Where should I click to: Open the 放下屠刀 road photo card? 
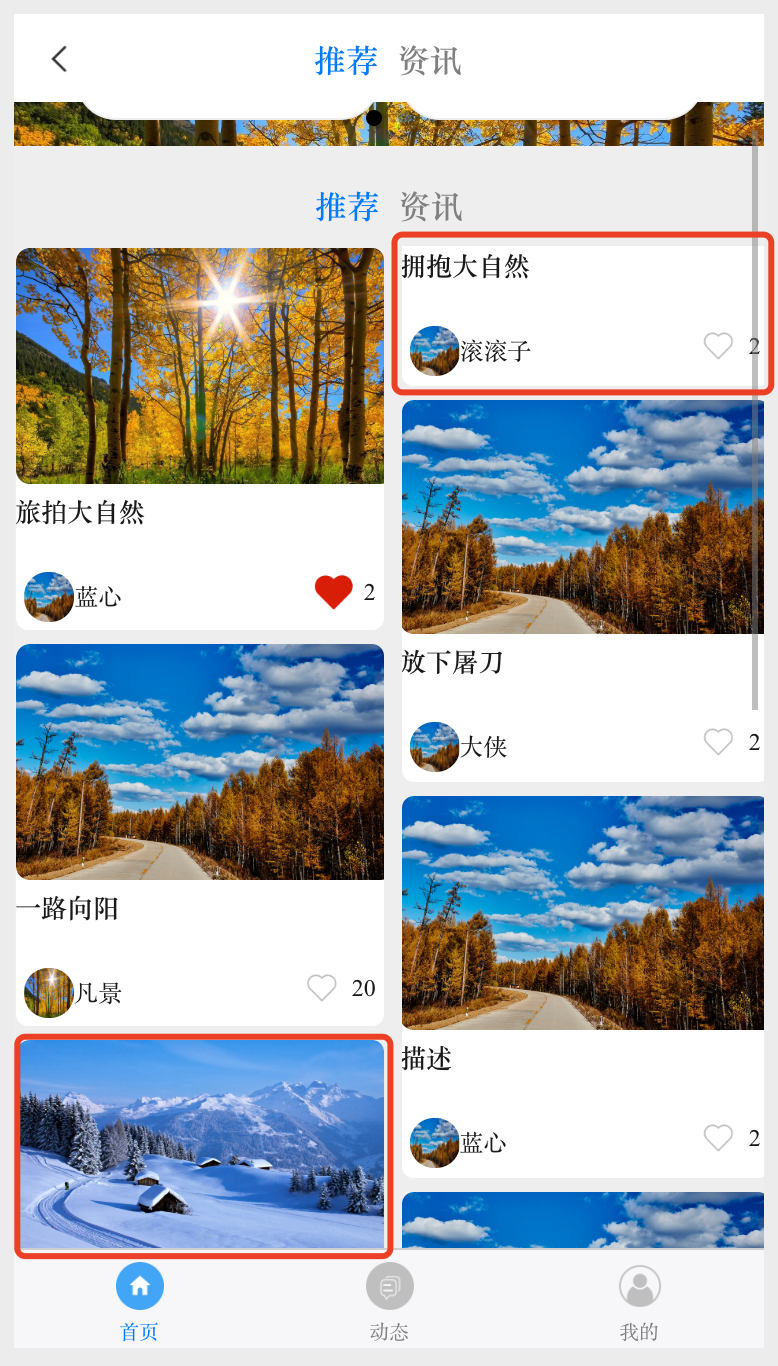click(583, 516)
